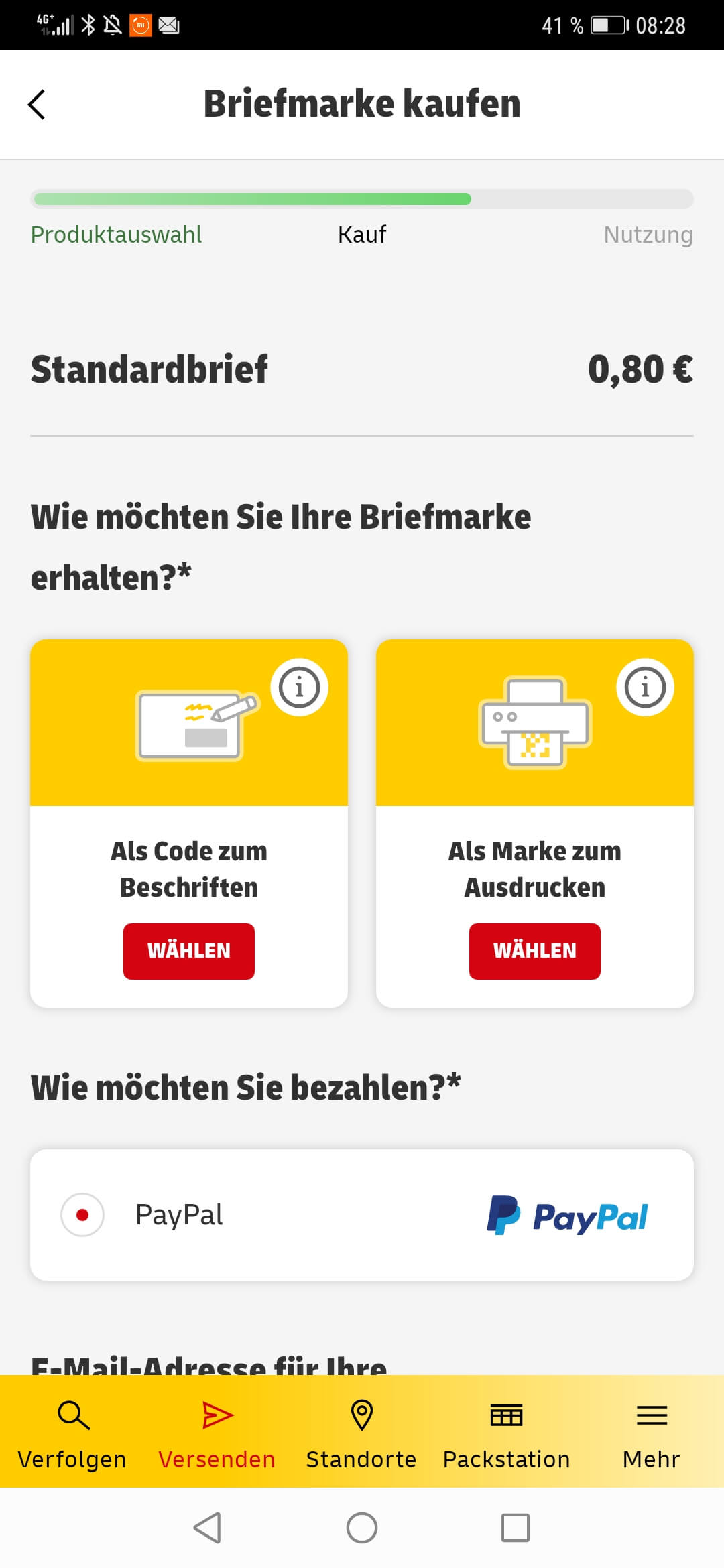Choose WÄHLEN under Als Code zum Beschriften

(x=189, y=951)
